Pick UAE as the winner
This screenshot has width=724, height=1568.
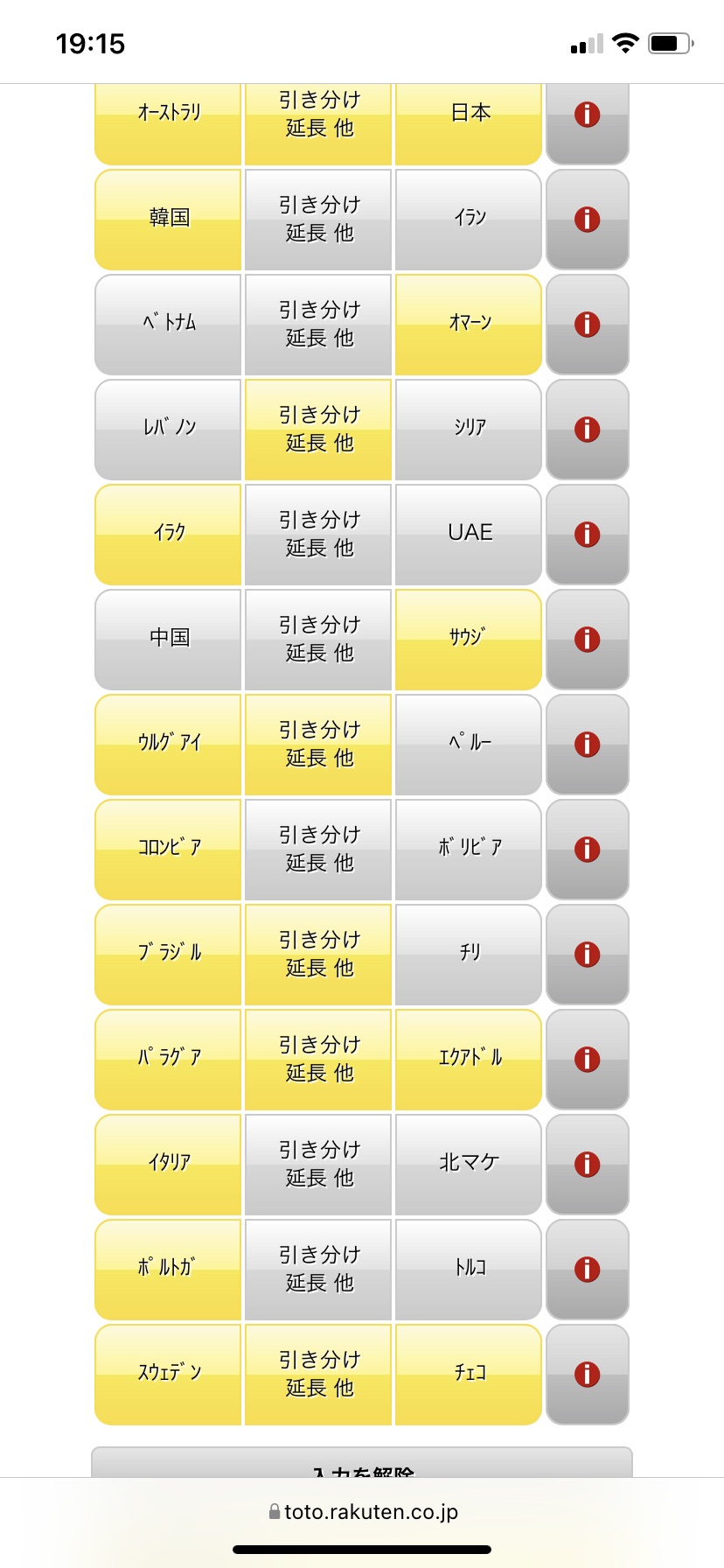point(469,535)
